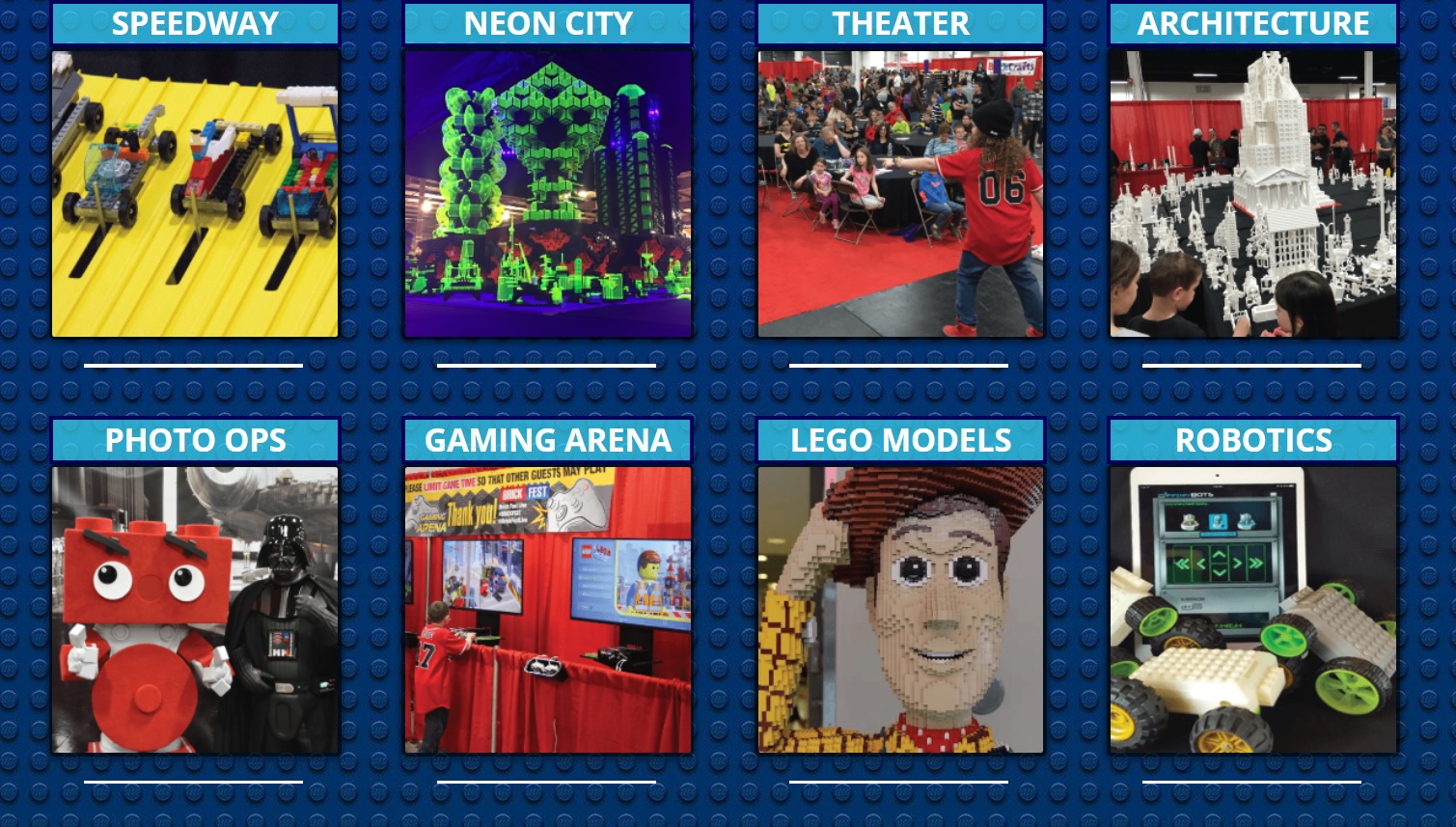Open the Speedway attraction tile
This screenshot has height=827, width=1456.
click(x=195, y=193)
